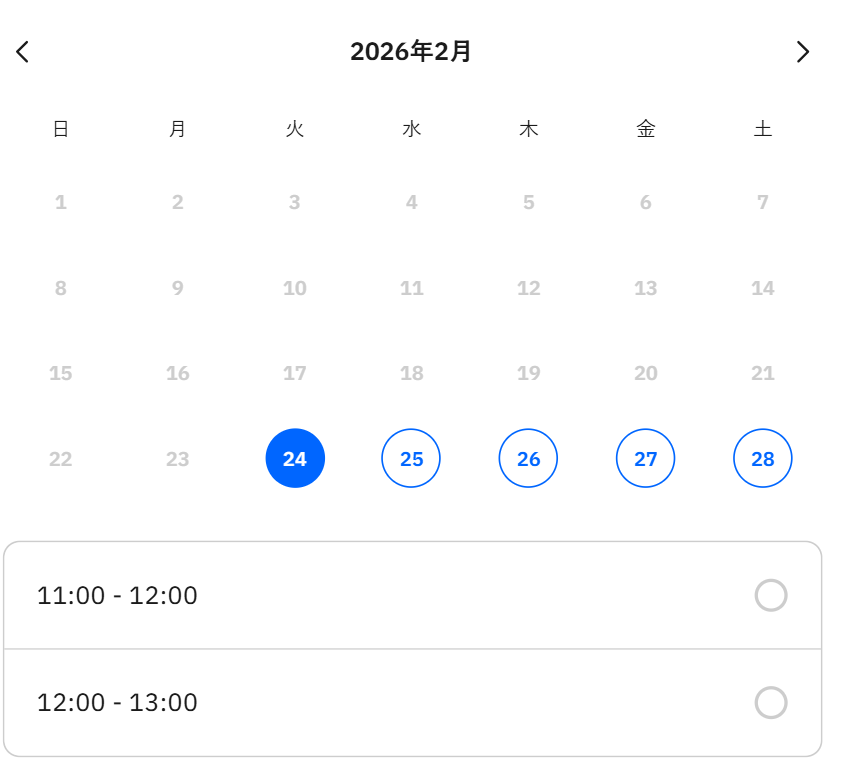Choose the 12:00 - 13:00 time slot
This screenshot has width=844, height=778.
tap(770, 702)
